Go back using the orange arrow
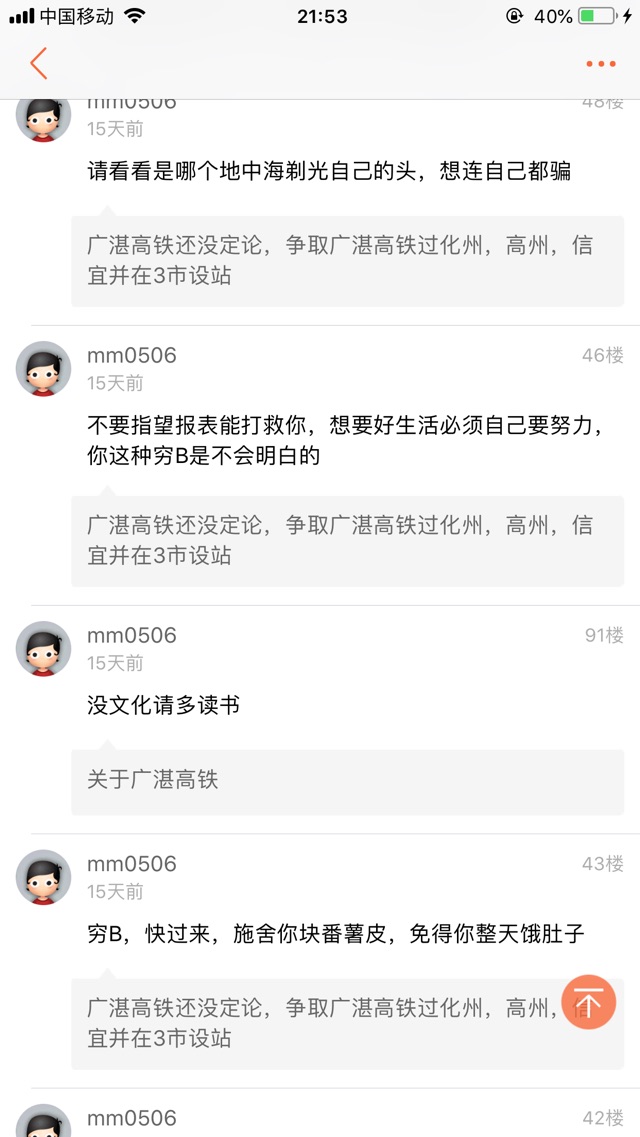This screenshot has width=640, height=1137. [x=38, y=63]
